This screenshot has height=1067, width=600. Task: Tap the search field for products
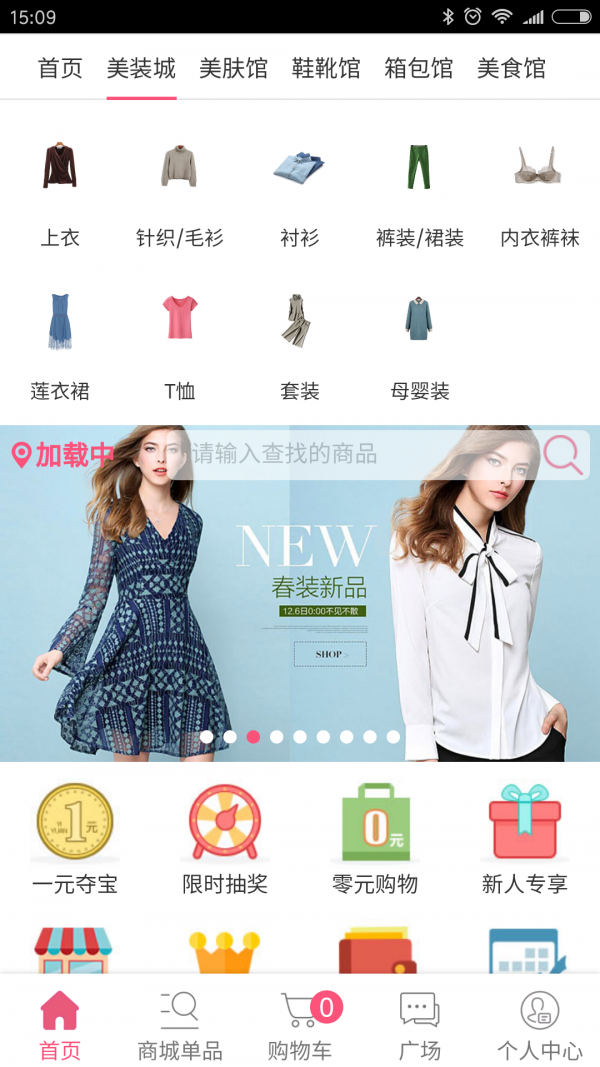(x=350, y=454)
